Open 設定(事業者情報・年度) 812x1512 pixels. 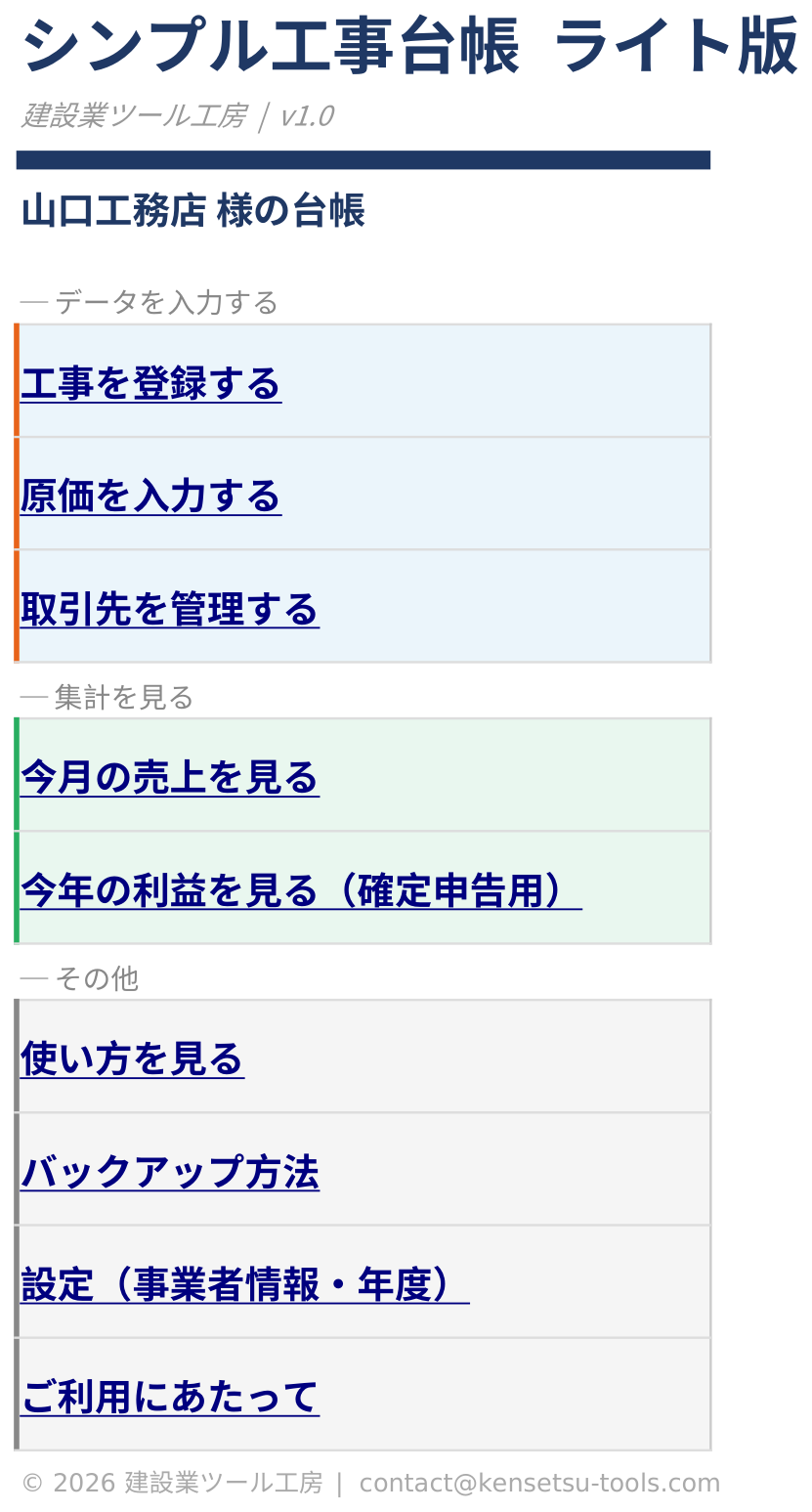[x=244, y=1283]
